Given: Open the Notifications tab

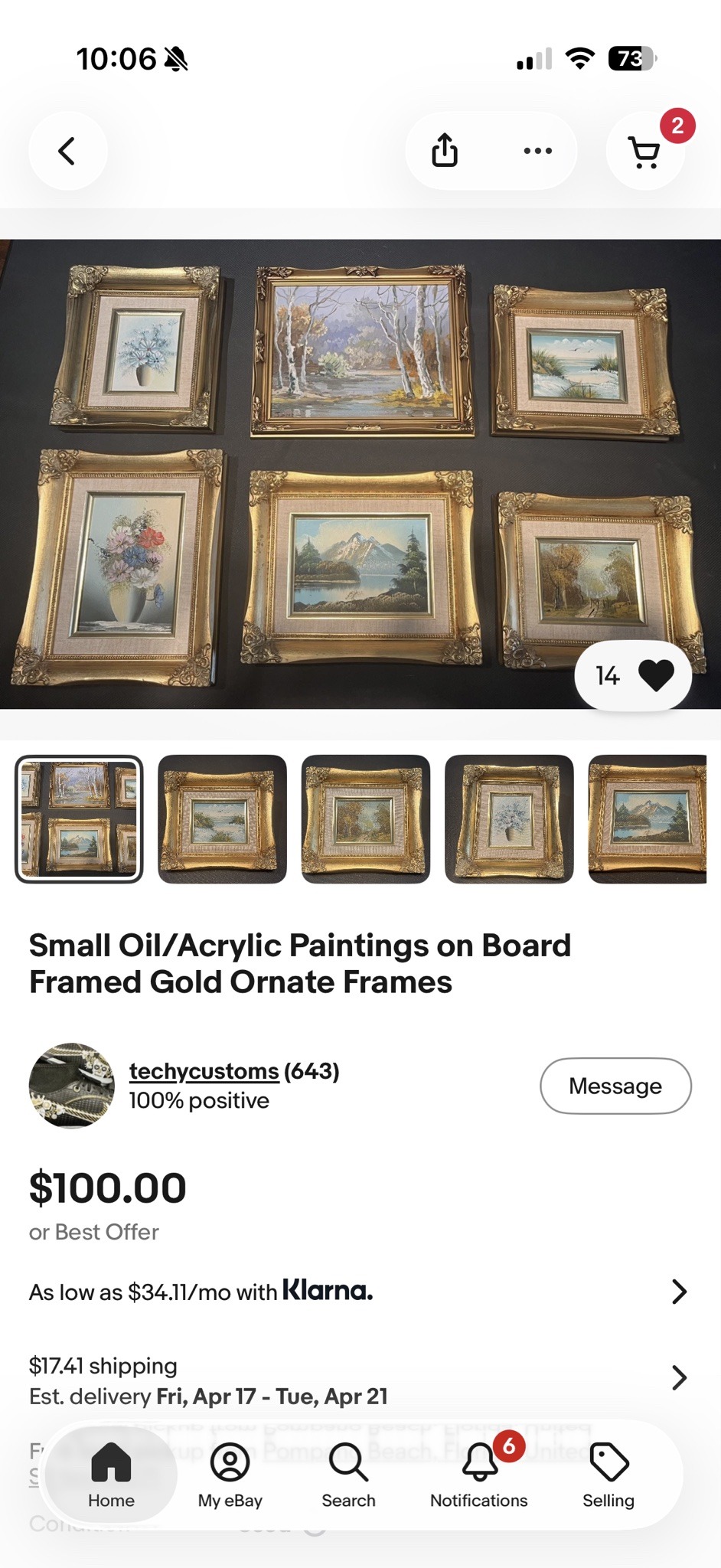Looking at the screenshot, I should click(479, 1475).
